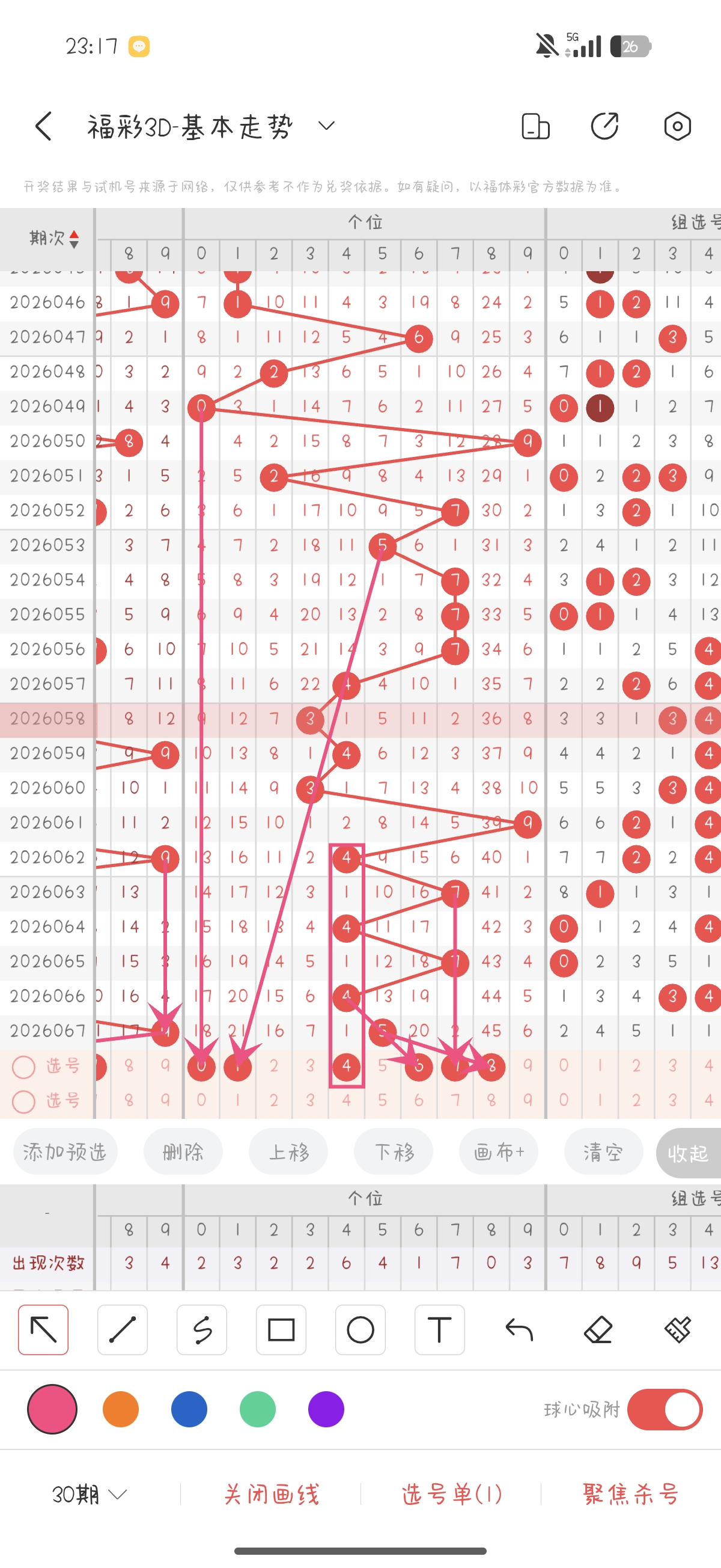
Task: Choose the eraser tool
Action: pyautogui.click(x=598, y=1330)
